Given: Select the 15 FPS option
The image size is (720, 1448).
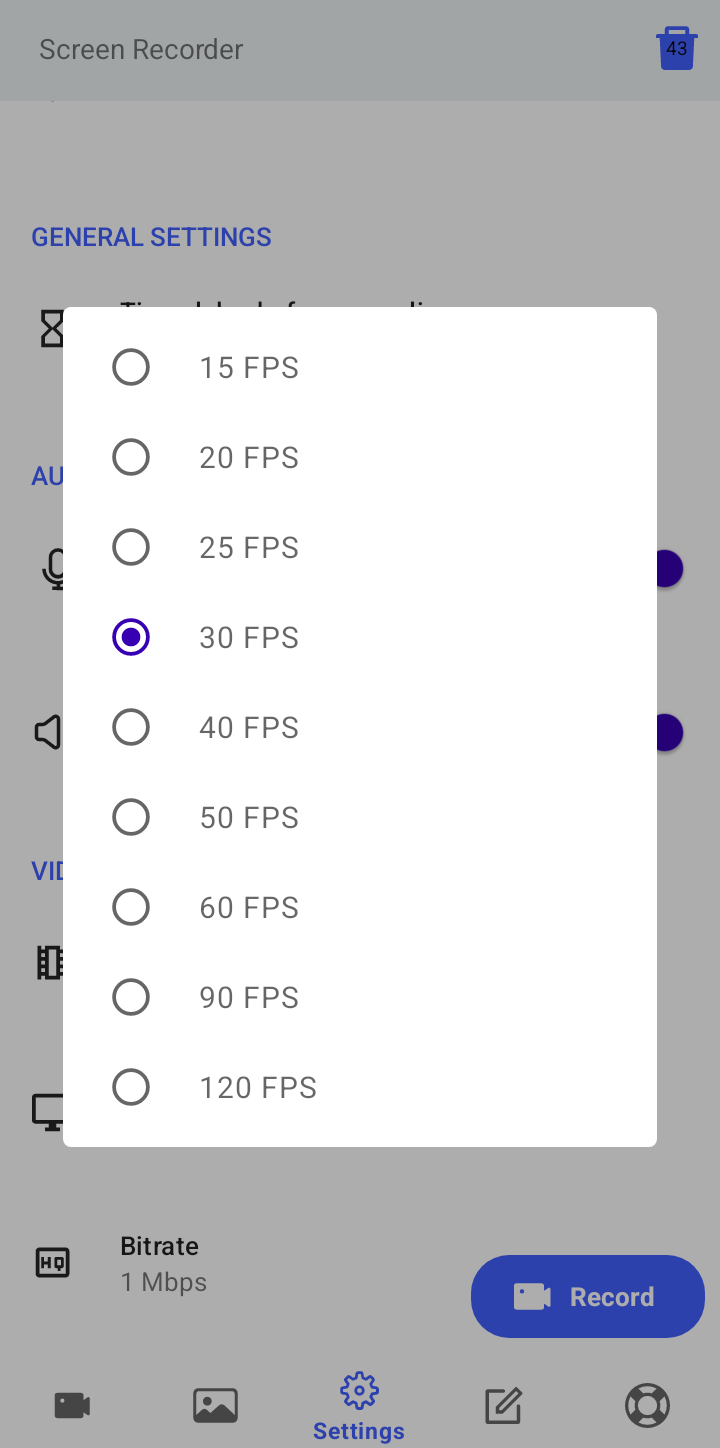Looking at the screenshot, I should pyautogui.click(x=360, y=367).
